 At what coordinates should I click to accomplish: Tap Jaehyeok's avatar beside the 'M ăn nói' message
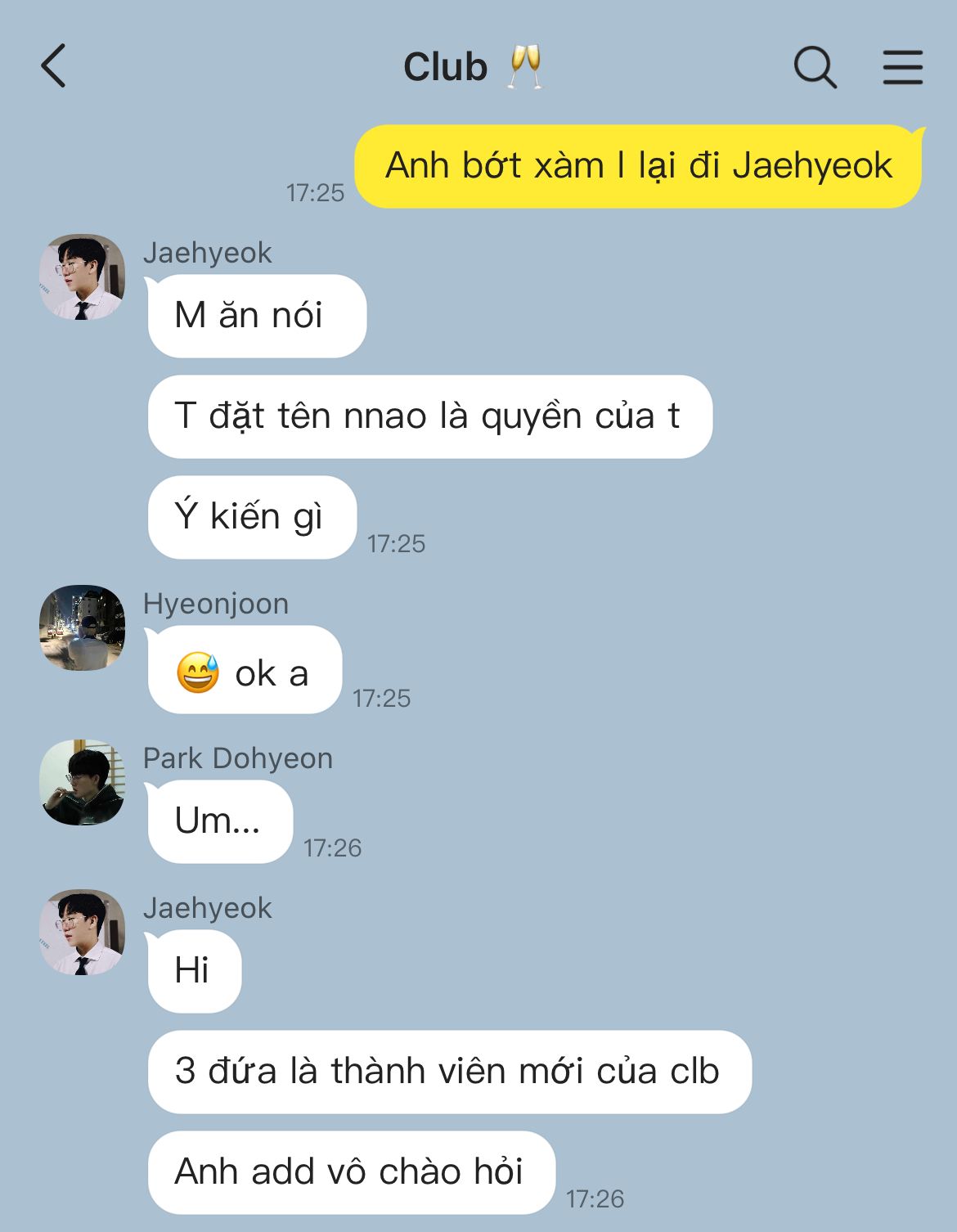tap(82, 277)
